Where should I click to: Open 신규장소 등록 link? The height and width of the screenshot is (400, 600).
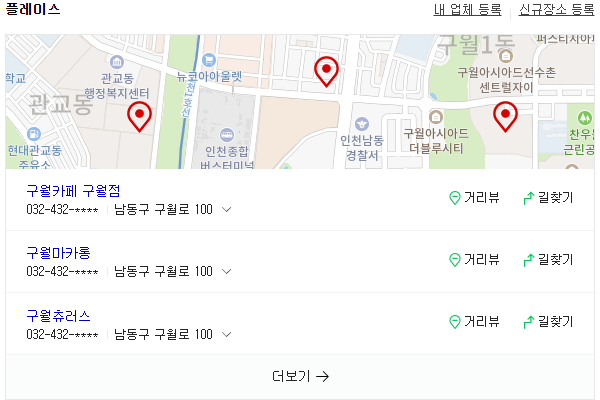pos(557,10)
